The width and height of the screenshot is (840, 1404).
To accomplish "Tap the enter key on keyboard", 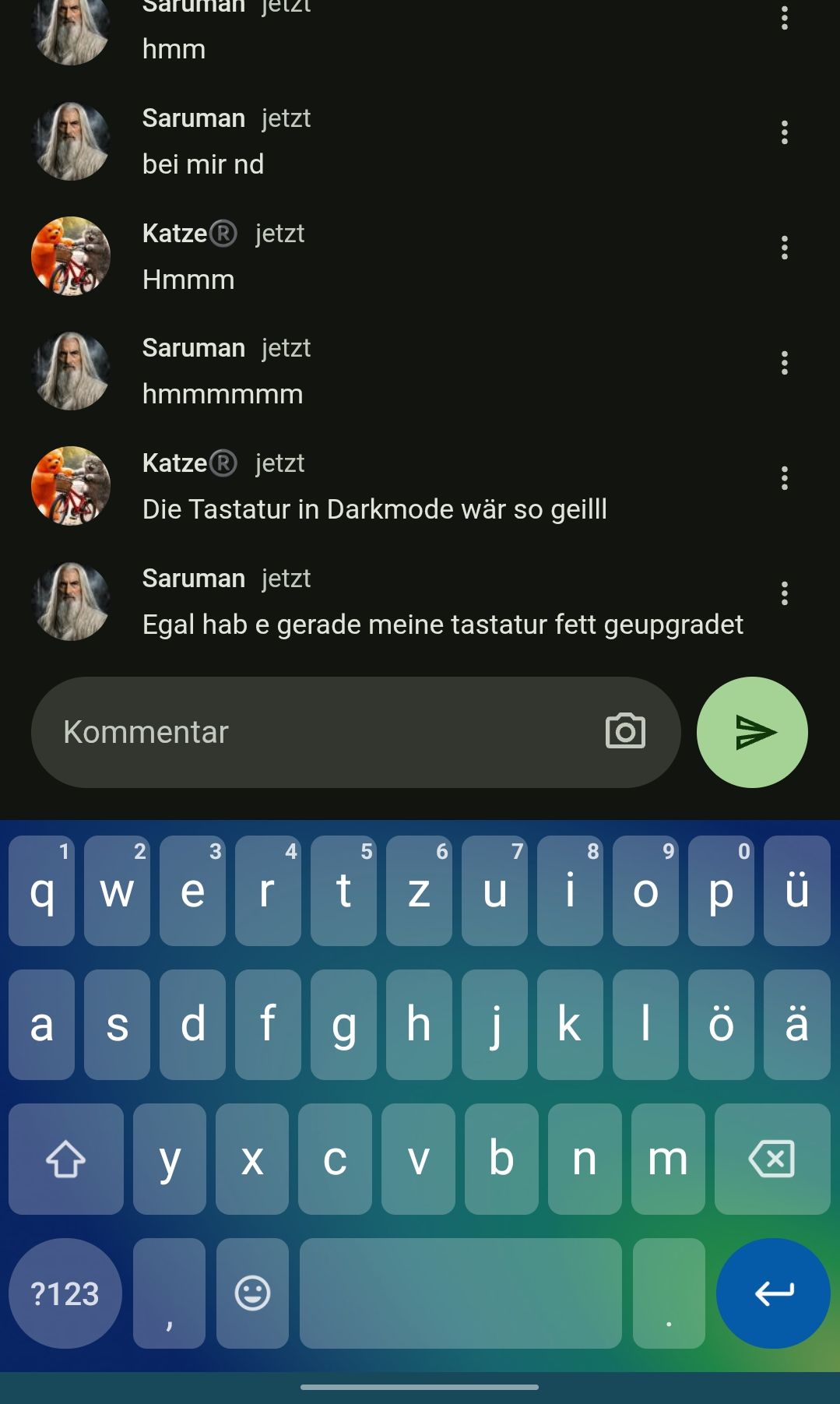I will pos(773,1293).
